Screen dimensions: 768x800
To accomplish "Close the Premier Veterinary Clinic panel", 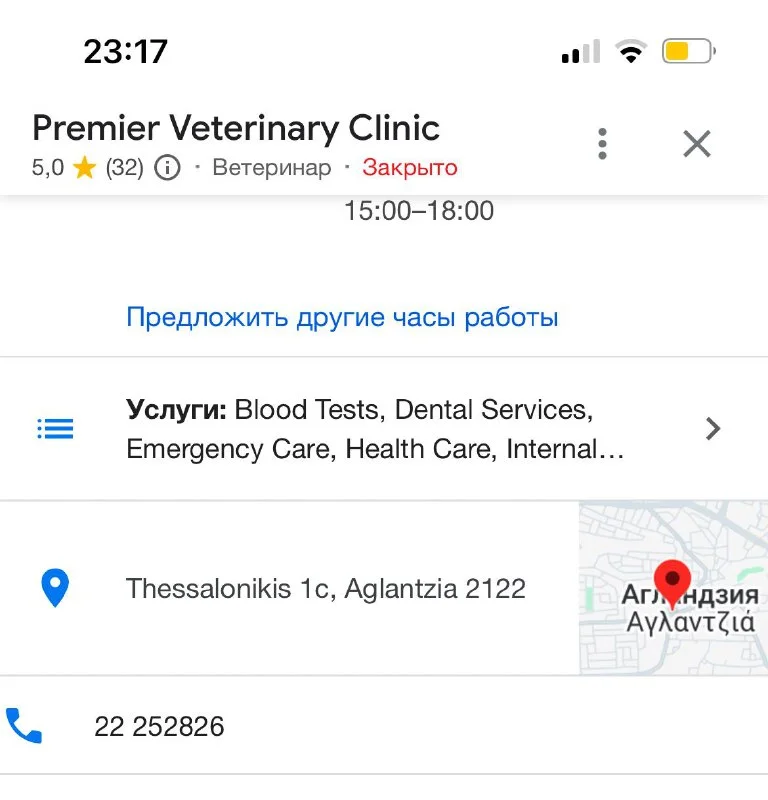I will [x=696, y=144].
